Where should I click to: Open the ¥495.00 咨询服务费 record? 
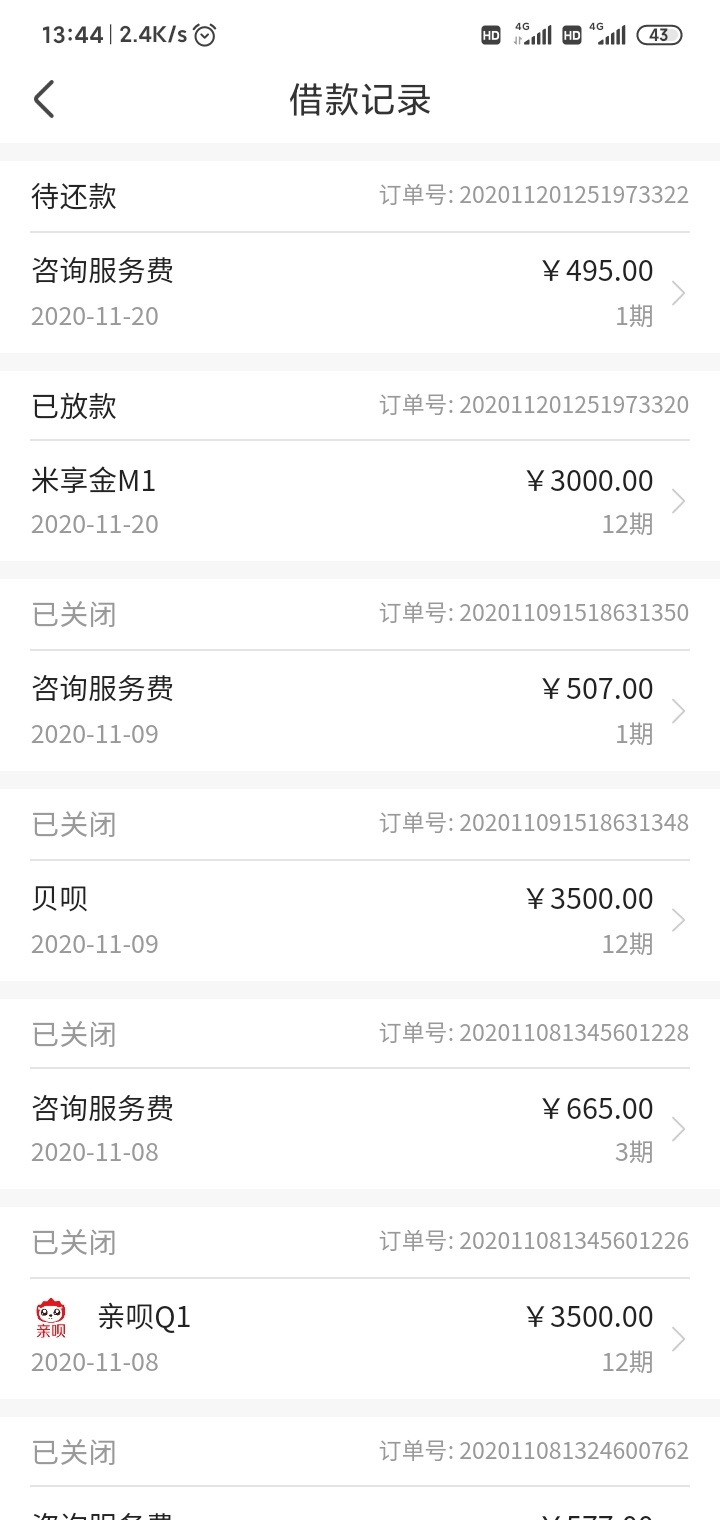360,293
